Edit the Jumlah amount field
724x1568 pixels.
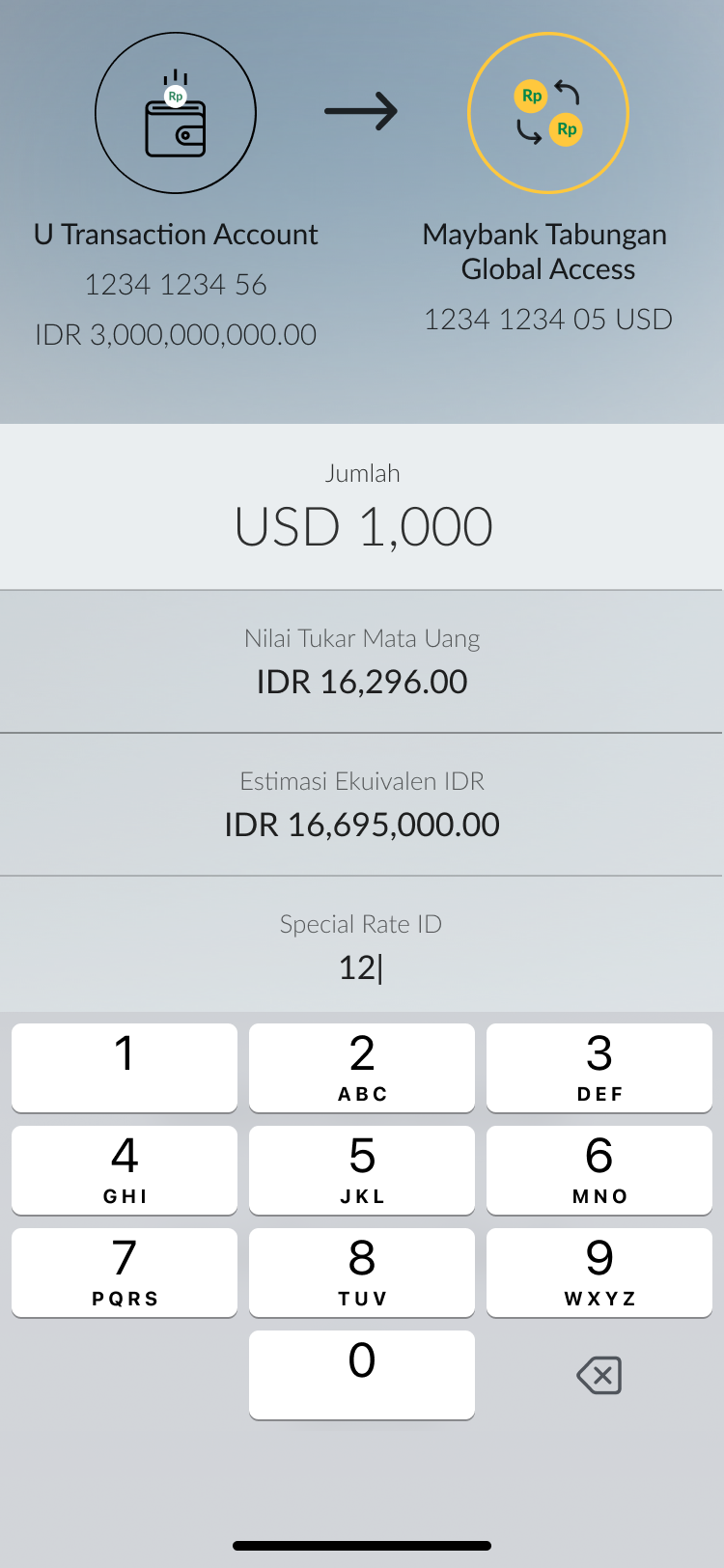[363, 526]
